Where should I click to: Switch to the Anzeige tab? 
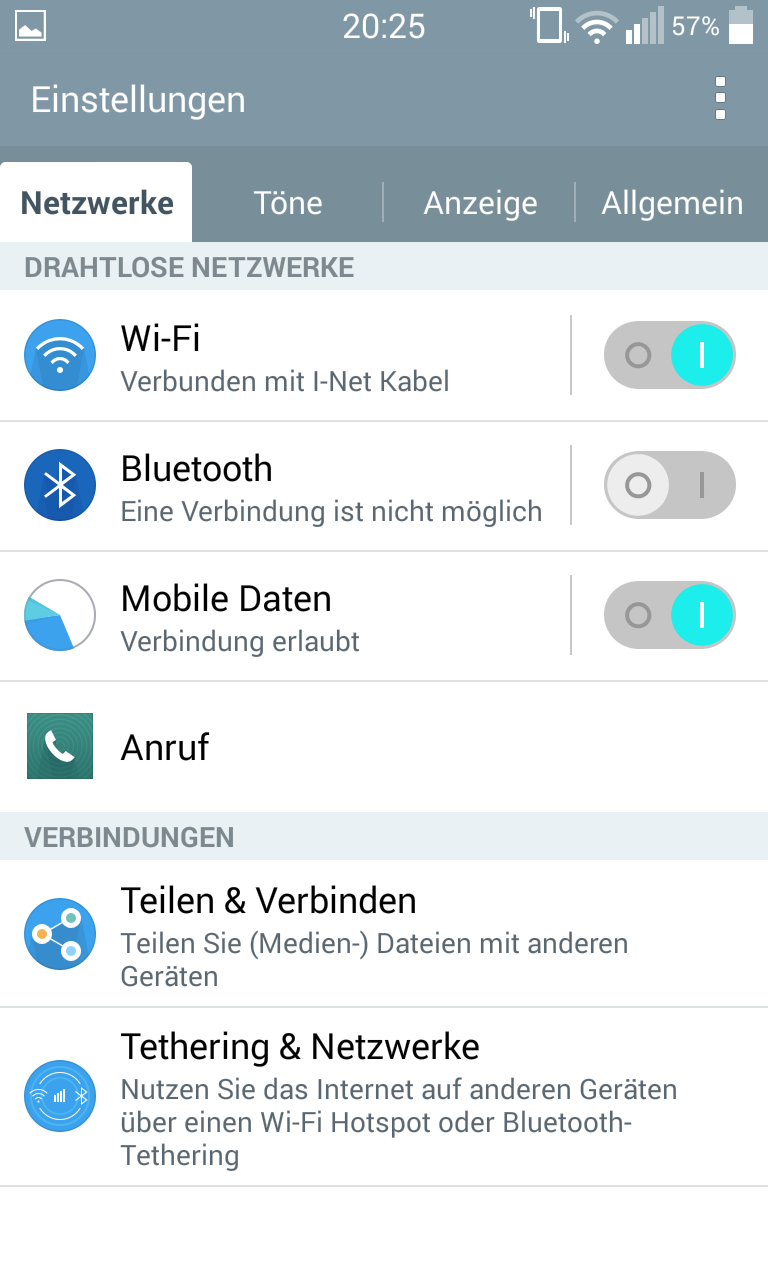pyautogui.click(x=480, y=203)
